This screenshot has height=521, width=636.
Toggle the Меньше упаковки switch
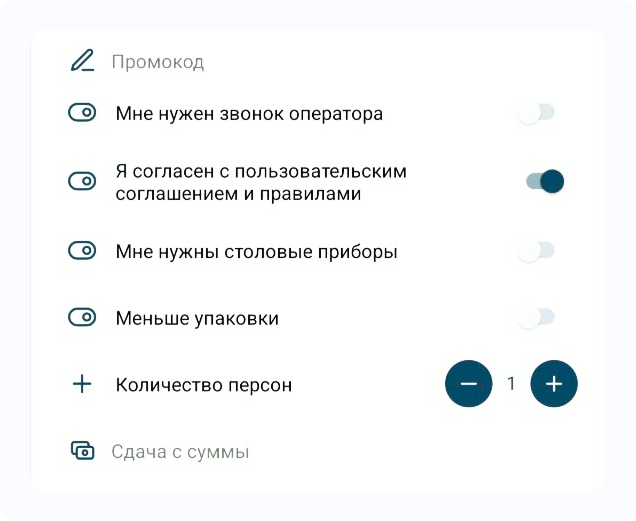pyautogui.click(x=535, y=318)
